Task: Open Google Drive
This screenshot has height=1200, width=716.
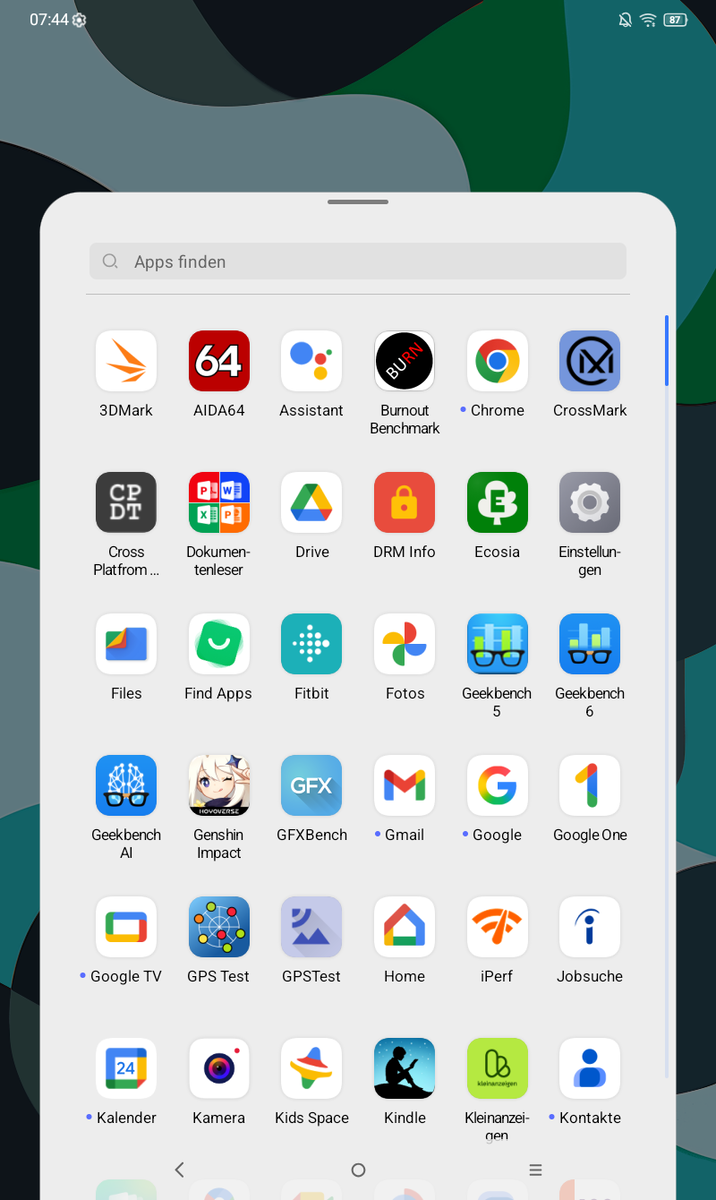Action: point(312,502)
